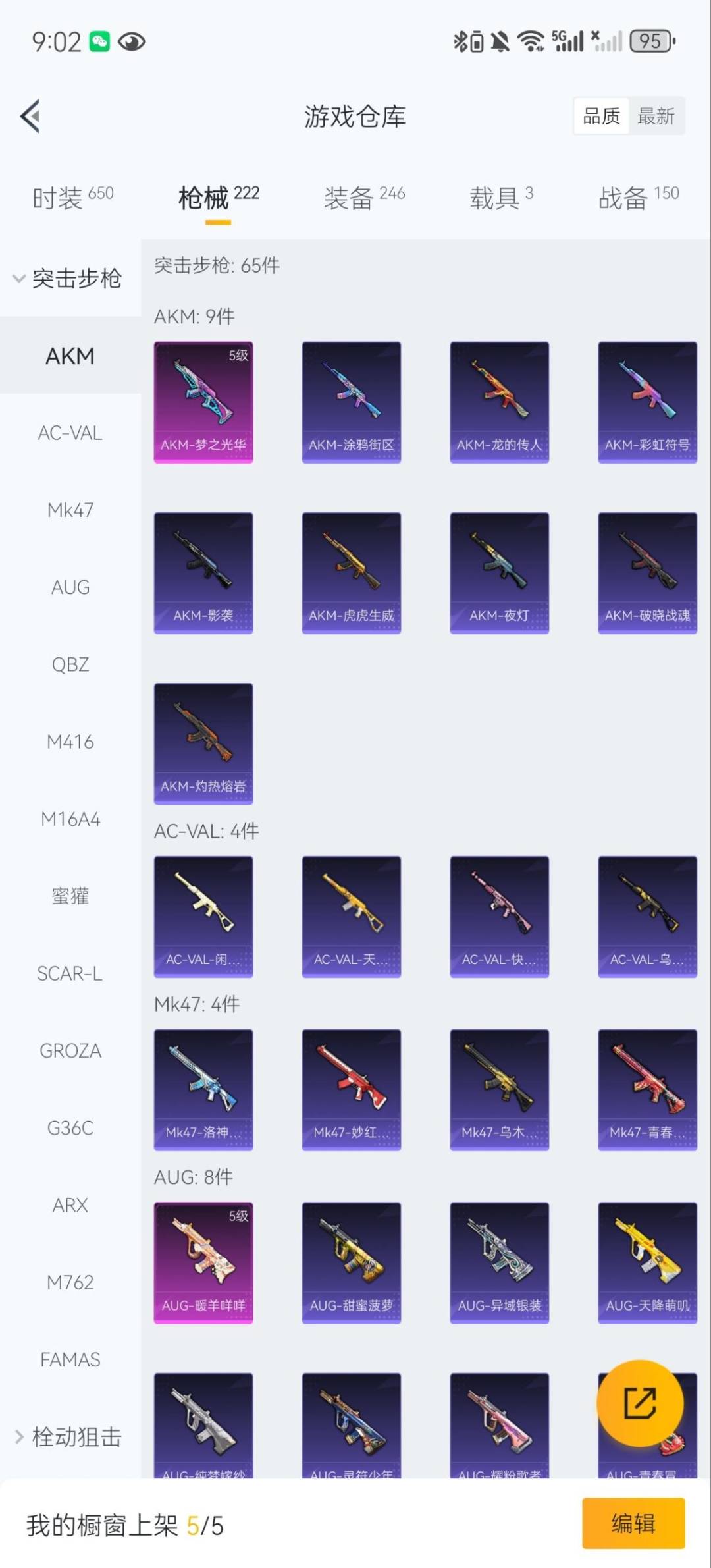Image resolution: width=711 pixels, height=1568 pixels.
Task: Sort by 最新 in the top-right toggle
Action: [x=656, y=117]
